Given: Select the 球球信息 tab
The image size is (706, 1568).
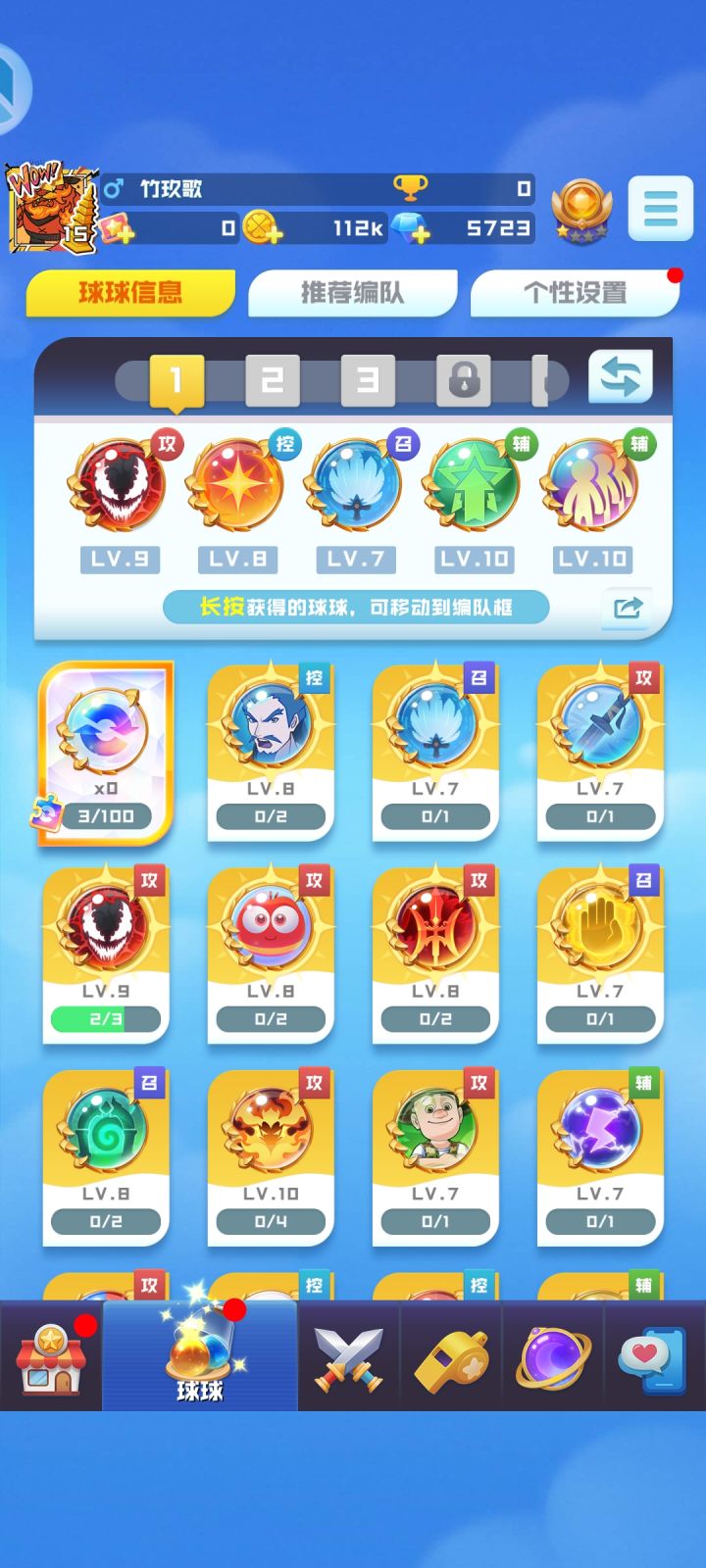Looking at the screenshot, I should [128, 292].
